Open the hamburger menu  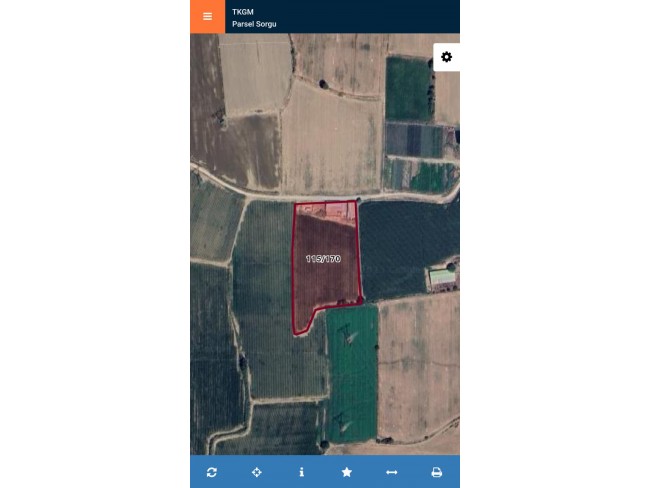click(x=207, y=16)
